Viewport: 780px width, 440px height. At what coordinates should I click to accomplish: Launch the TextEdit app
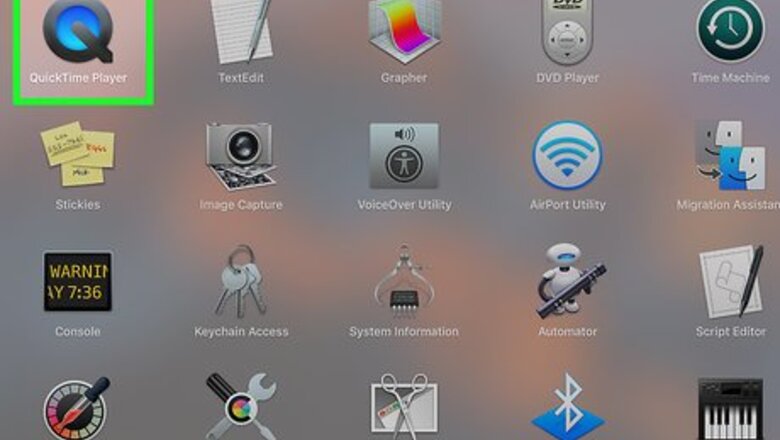[241, 32]
